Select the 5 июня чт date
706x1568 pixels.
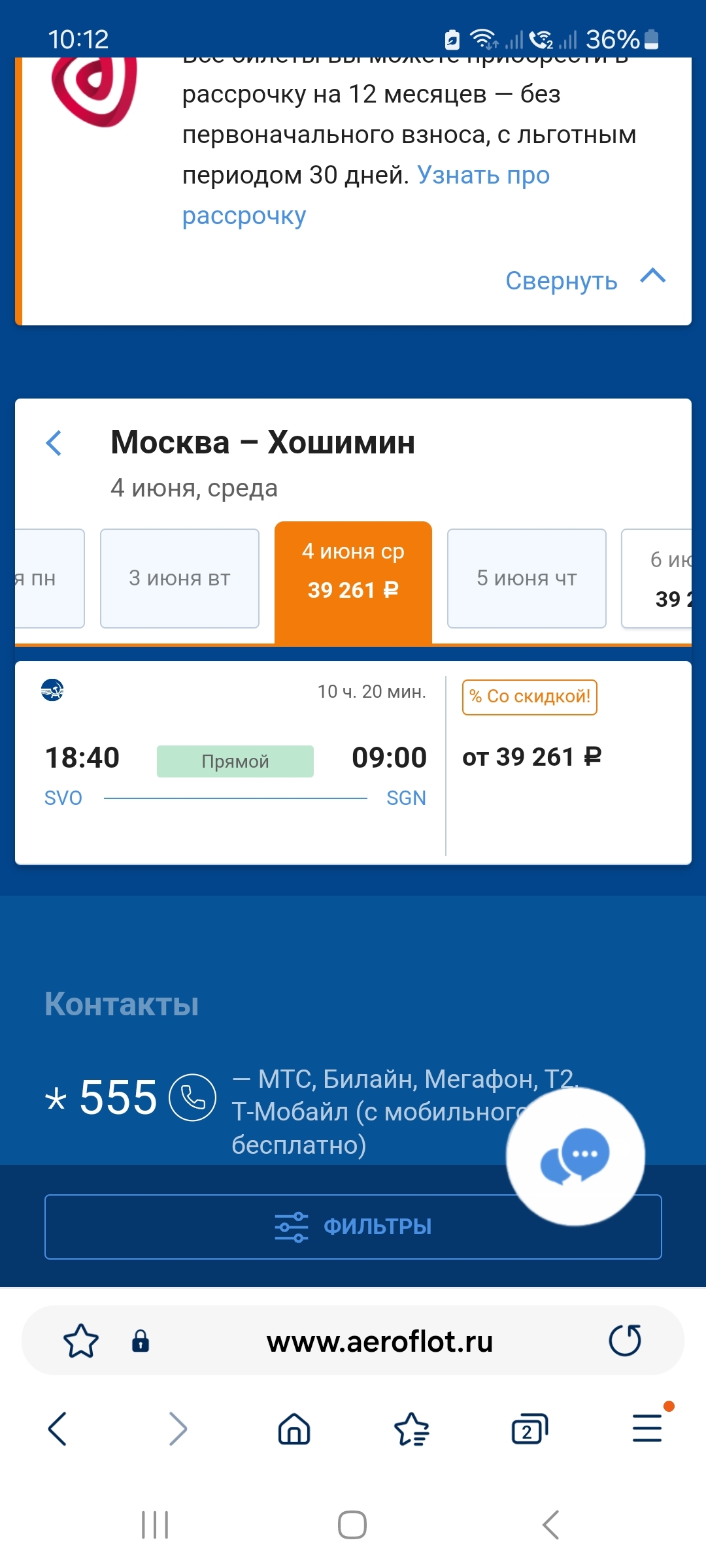click(526, 578)
